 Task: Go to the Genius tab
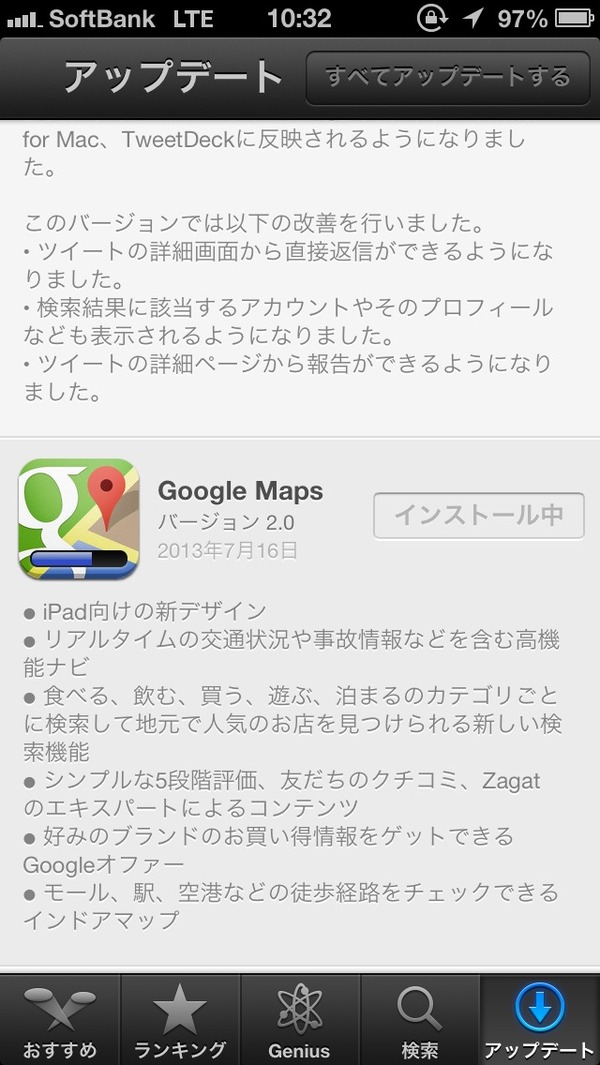[300, 1020]
